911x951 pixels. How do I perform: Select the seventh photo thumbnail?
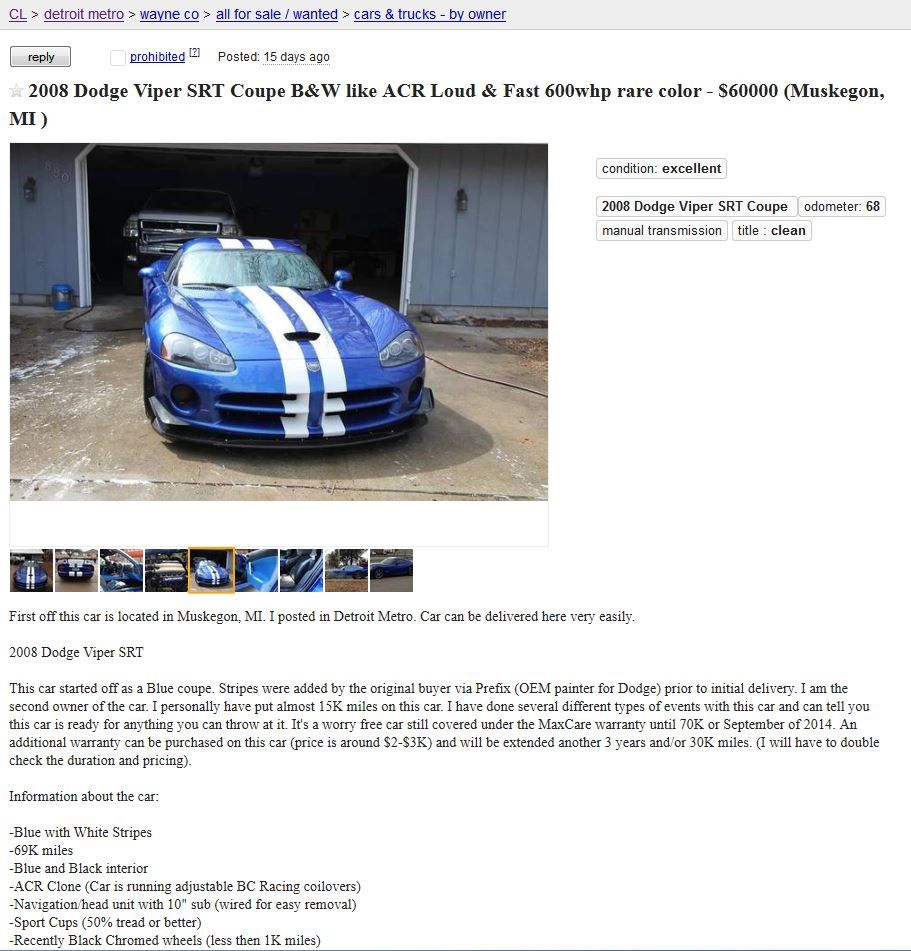301,570
